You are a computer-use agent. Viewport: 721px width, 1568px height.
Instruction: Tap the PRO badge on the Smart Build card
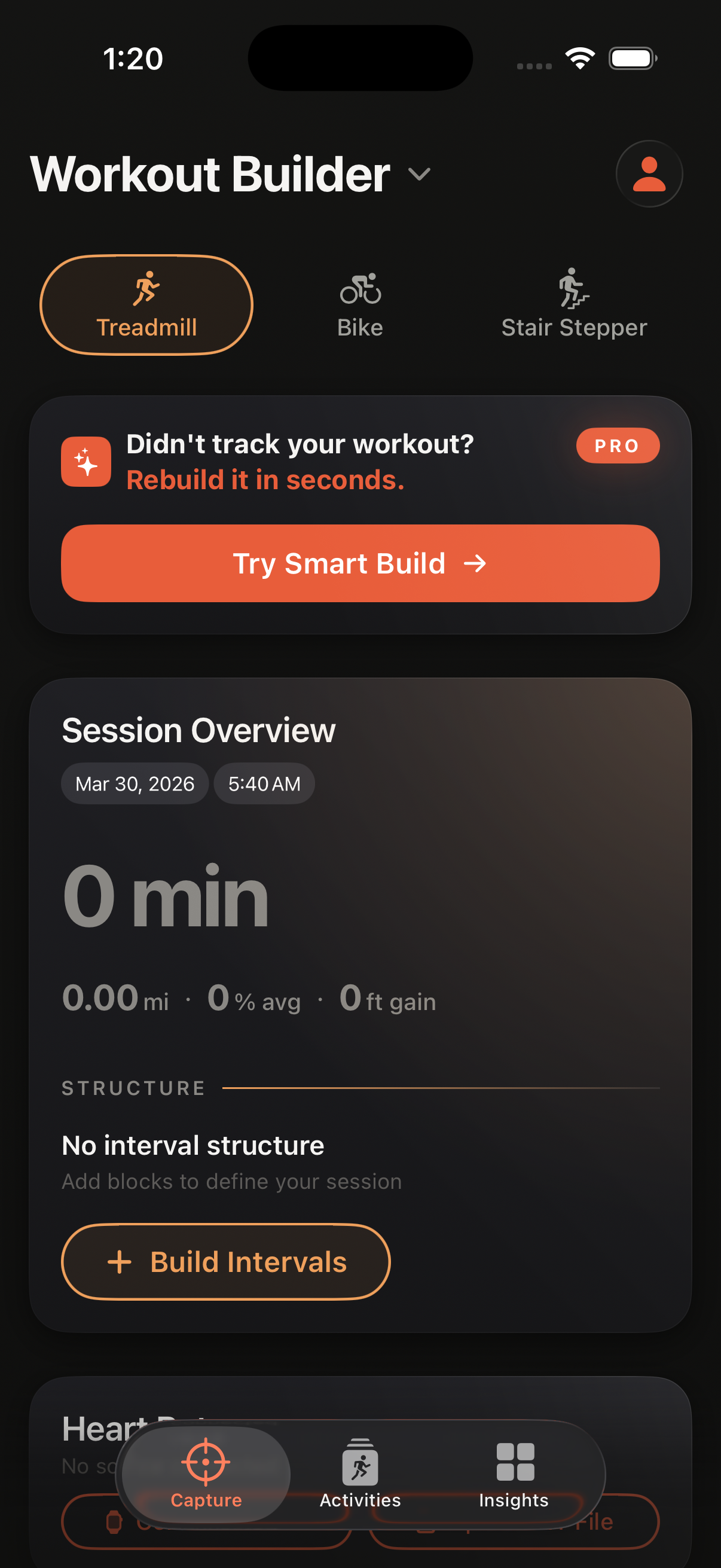coord(618,446)
